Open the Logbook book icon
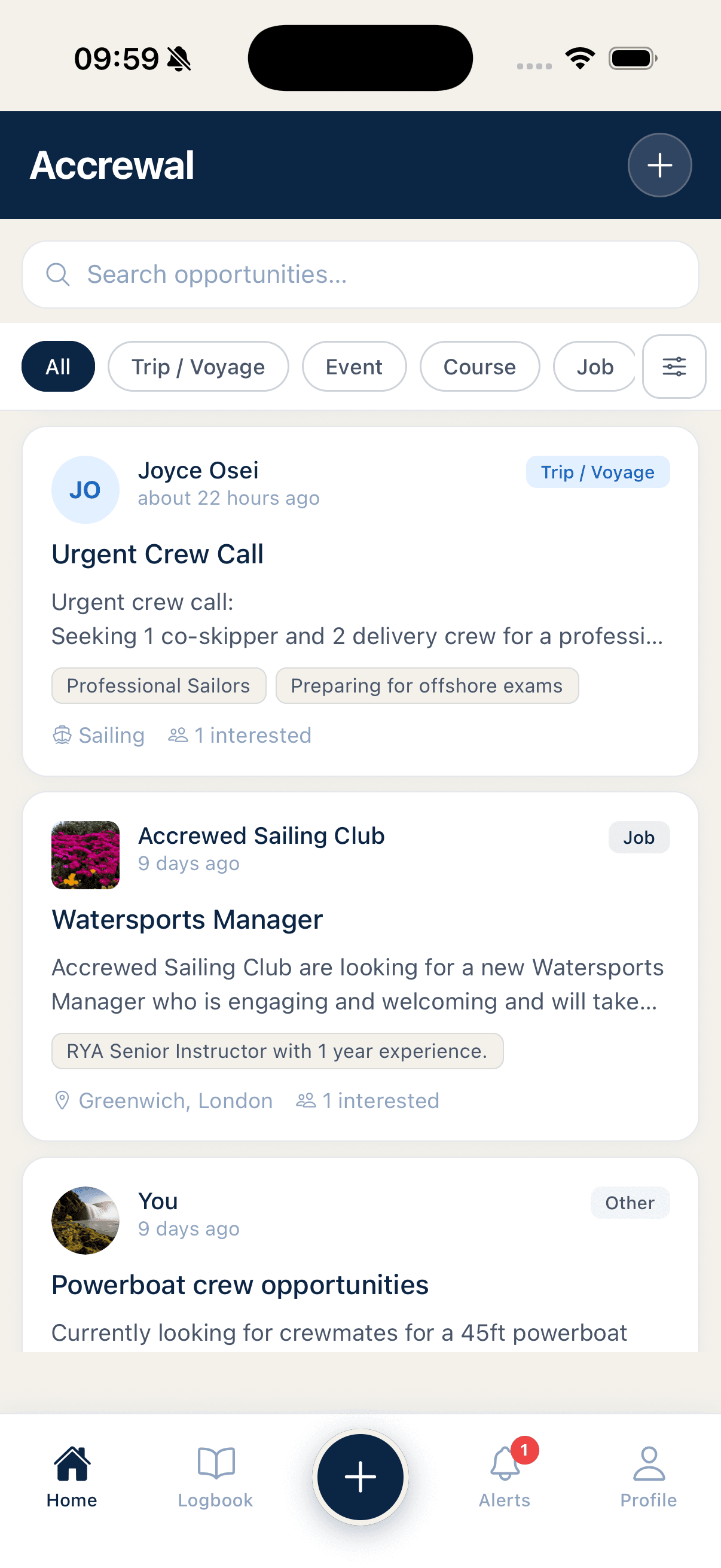 click(215, 1474)
